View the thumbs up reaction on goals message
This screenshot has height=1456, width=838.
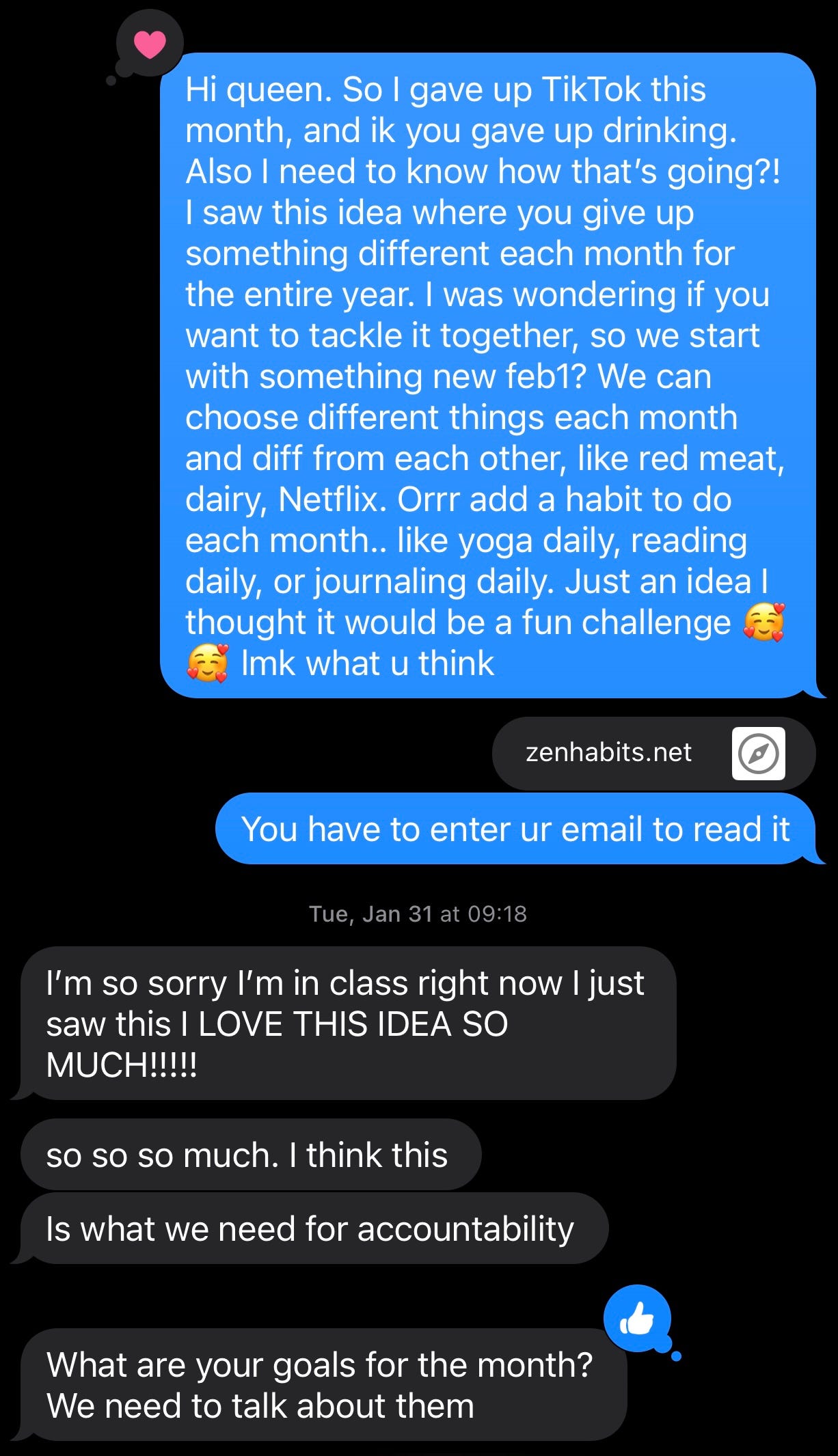coord(637,1318)
